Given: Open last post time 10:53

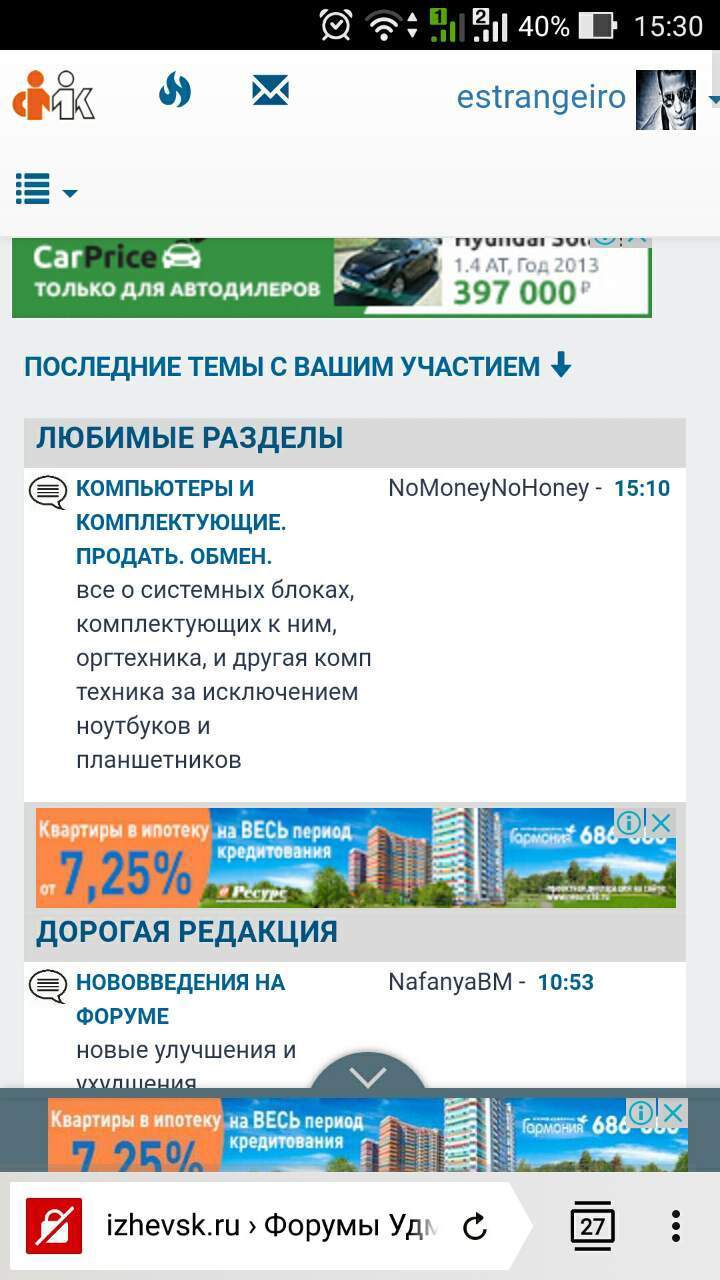Looking at the screenshot, I should coord(566,982).
